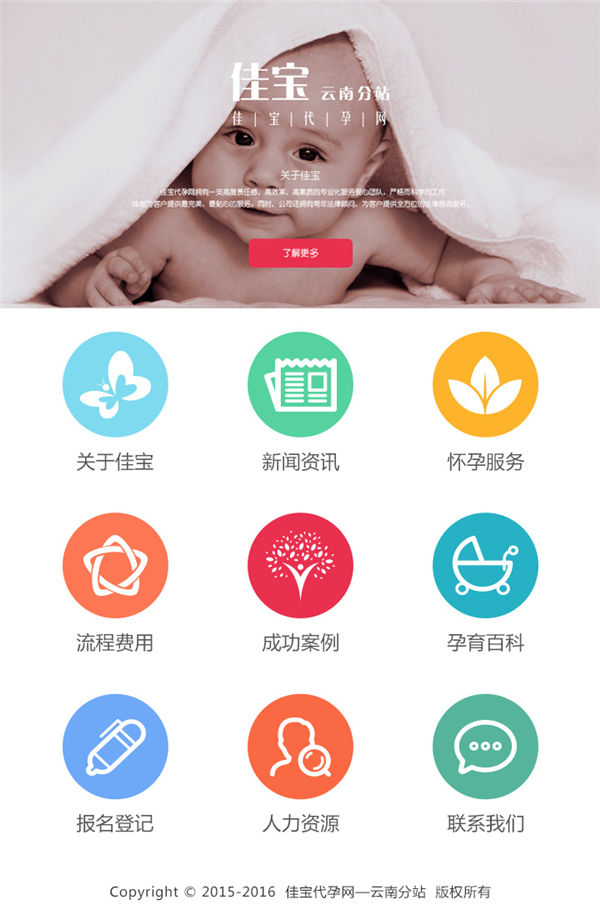View 流程费用 details
The width and height of the screenshot is (600, 919).
(115, 566)
